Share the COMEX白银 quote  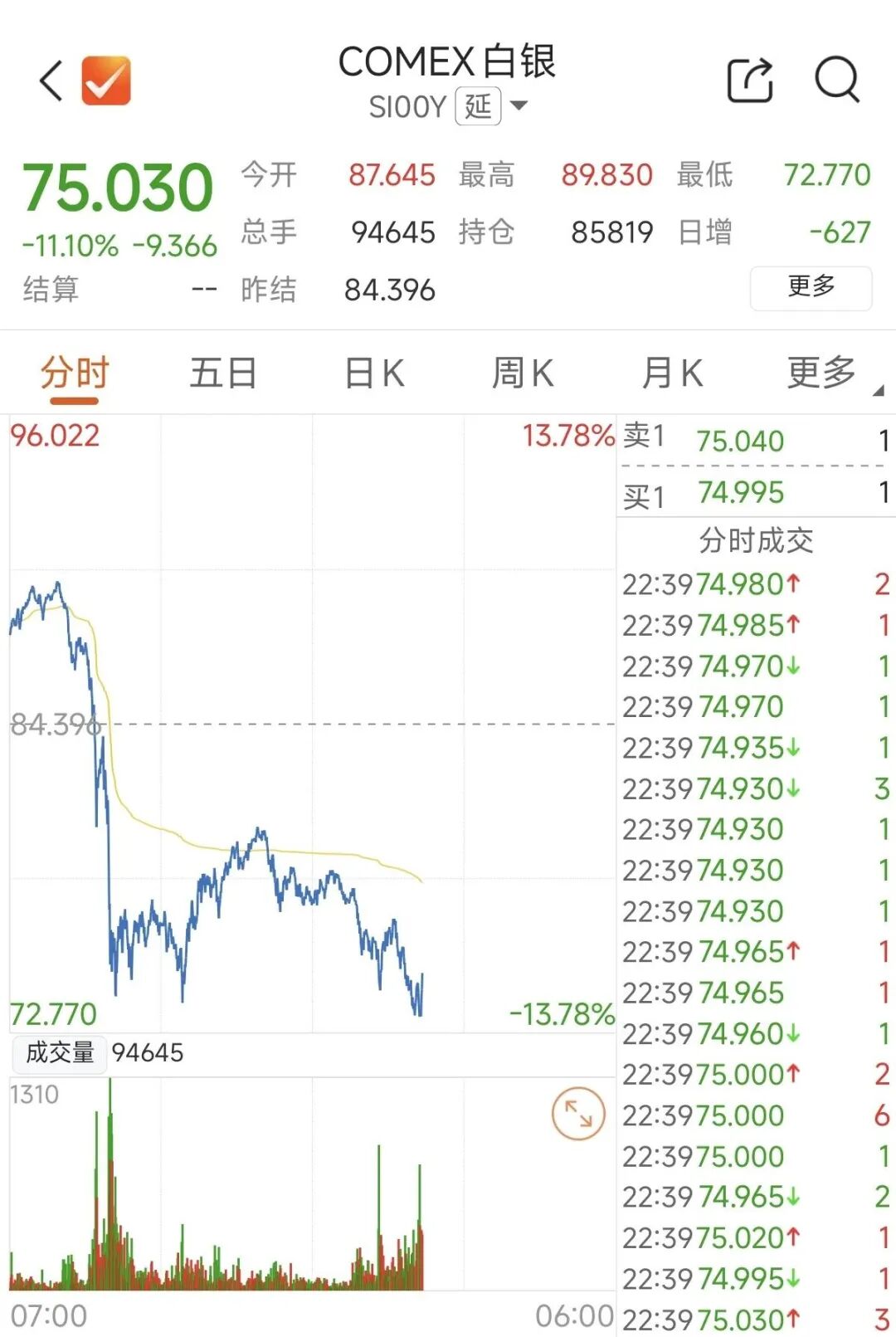[x=750, y=81]
